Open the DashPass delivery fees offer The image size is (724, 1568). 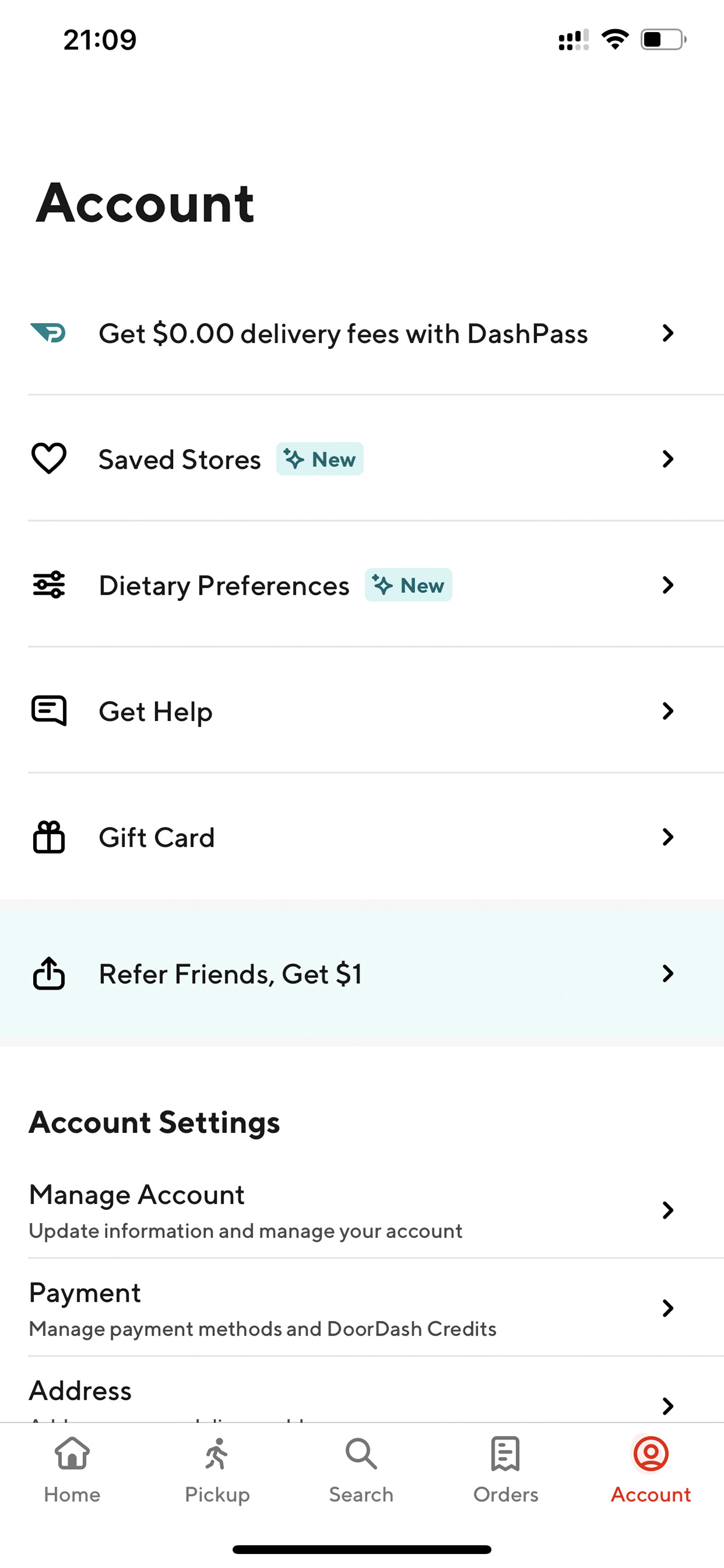[362, 333]
